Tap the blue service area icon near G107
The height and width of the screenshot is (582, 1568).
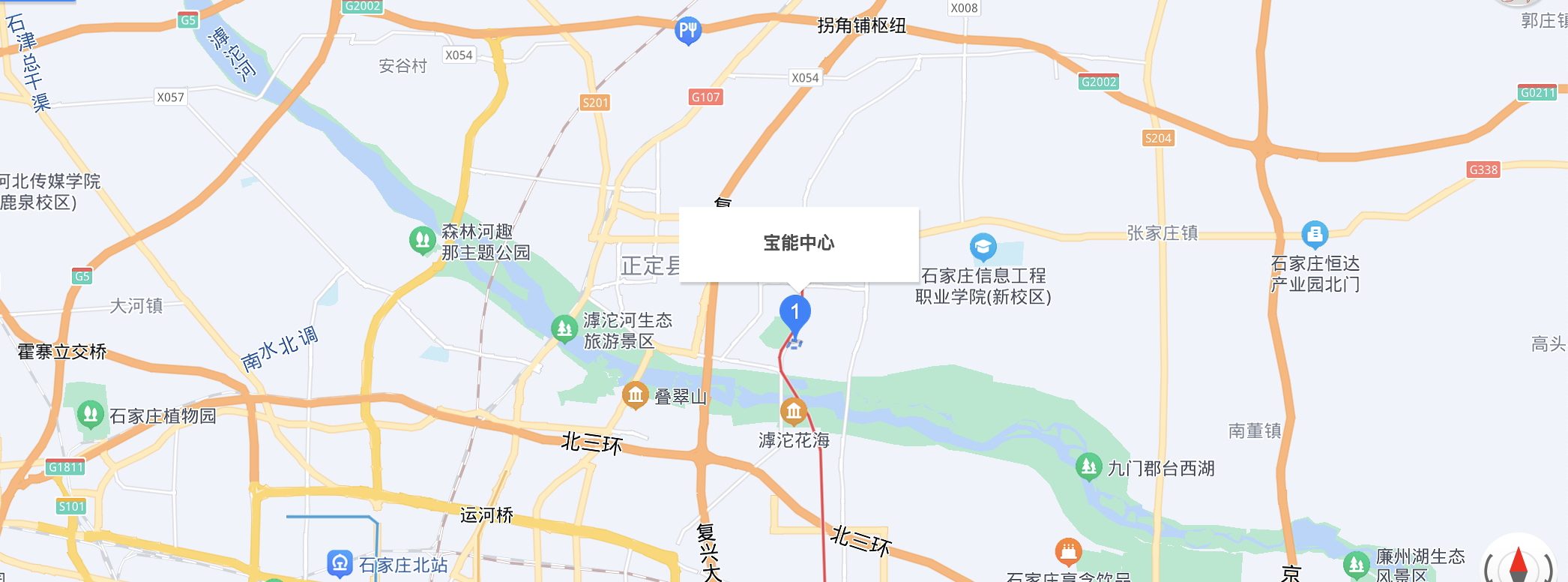[687, 31]
